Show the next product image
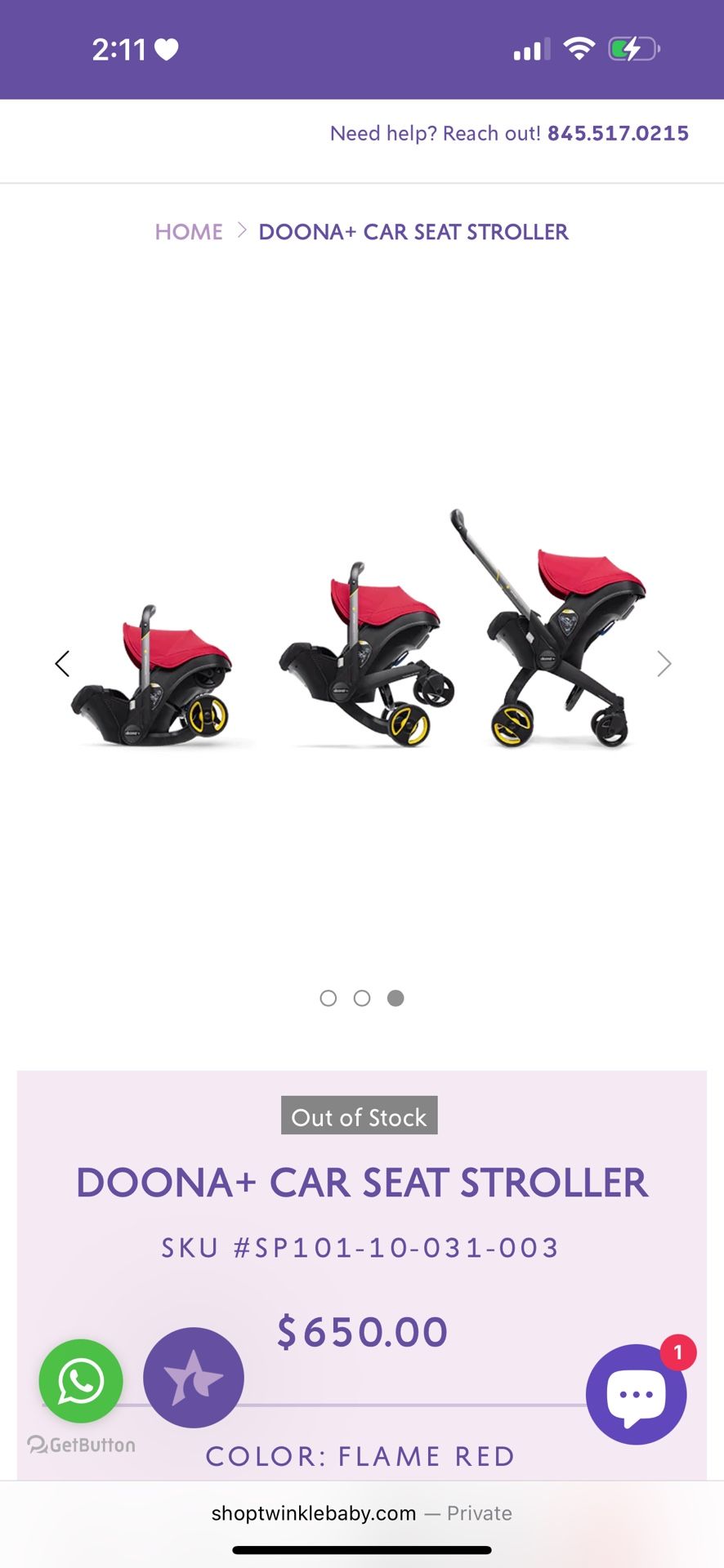 click(664, 663)
